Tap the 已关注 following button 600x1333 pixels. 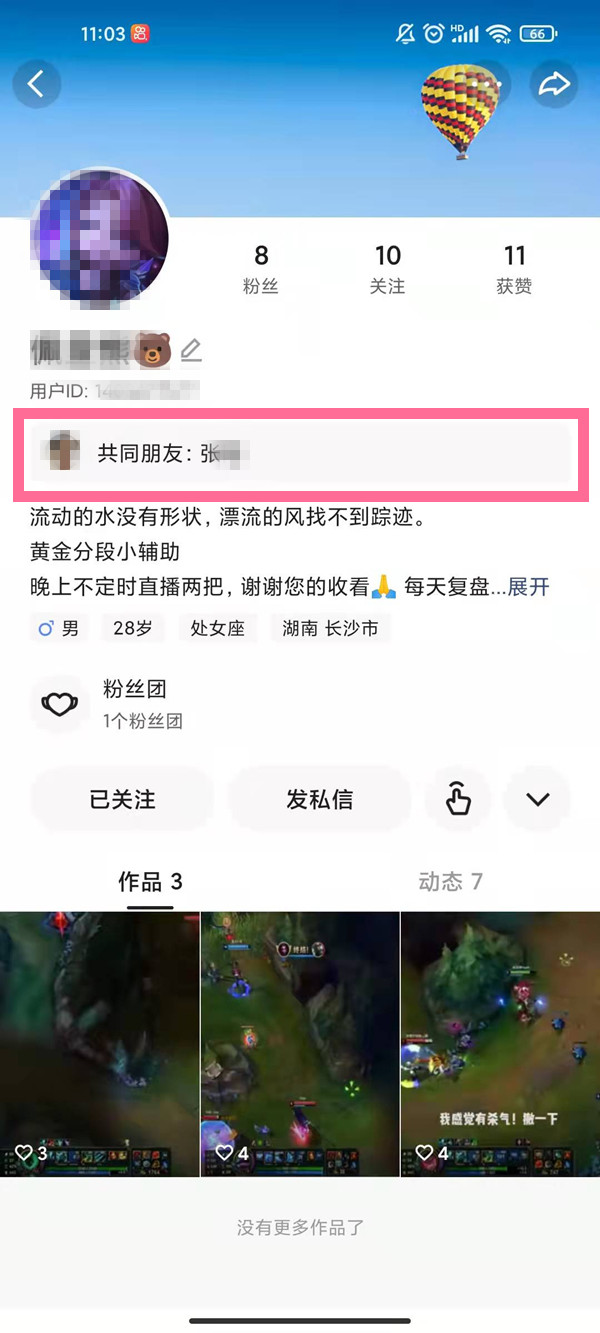tap(122, 799)
